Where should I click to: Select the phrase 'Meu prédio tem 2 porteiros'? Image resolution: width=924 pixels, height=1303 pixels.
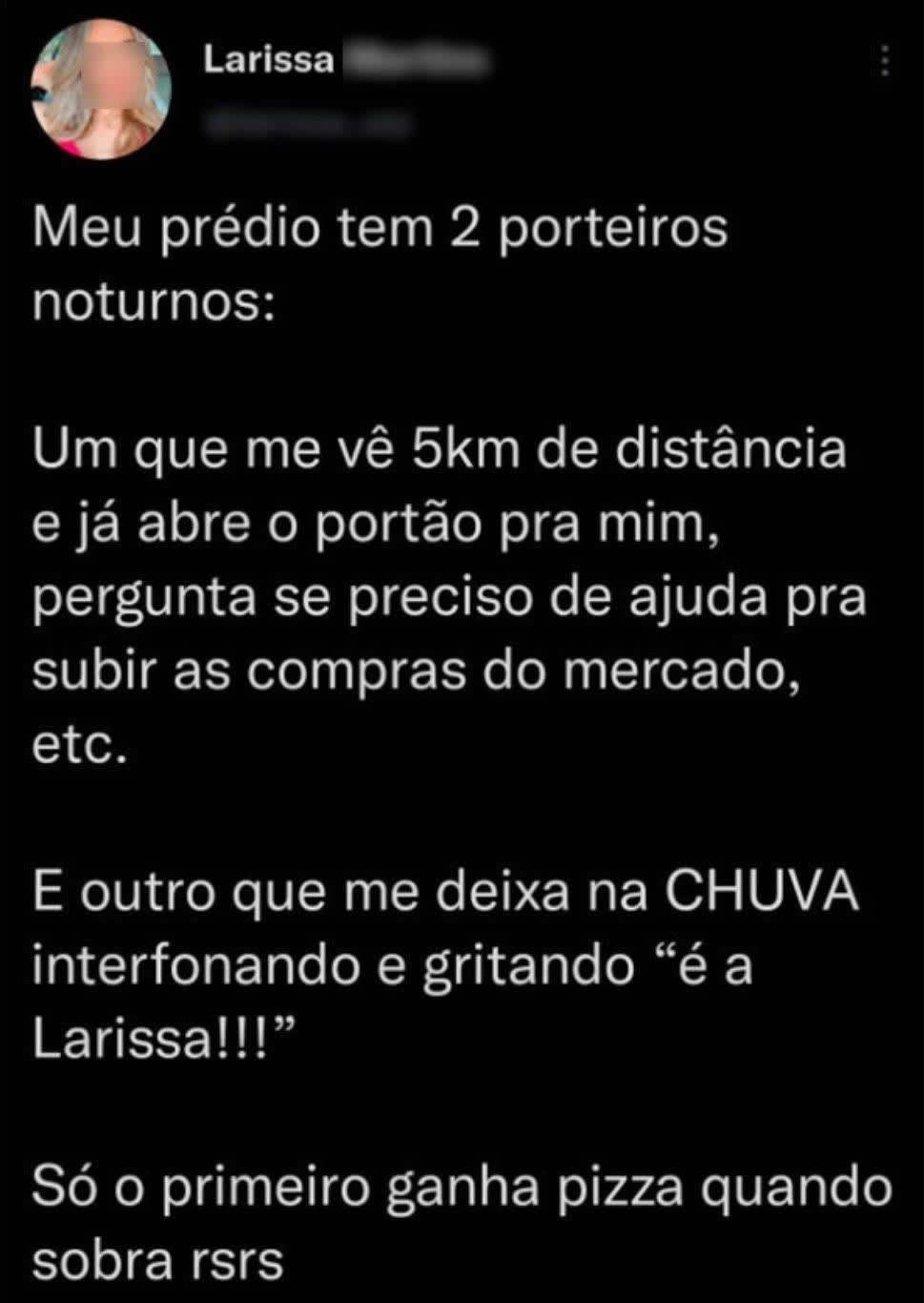381,226
